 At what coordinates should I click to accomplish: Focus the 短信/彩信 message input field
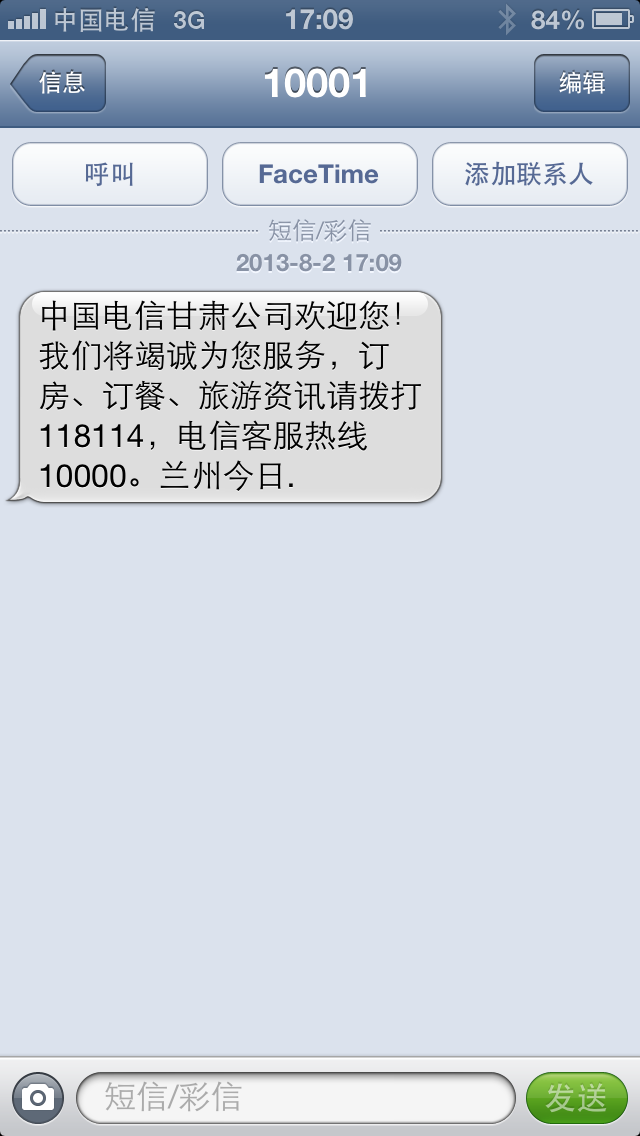(x=295, y=1098)
